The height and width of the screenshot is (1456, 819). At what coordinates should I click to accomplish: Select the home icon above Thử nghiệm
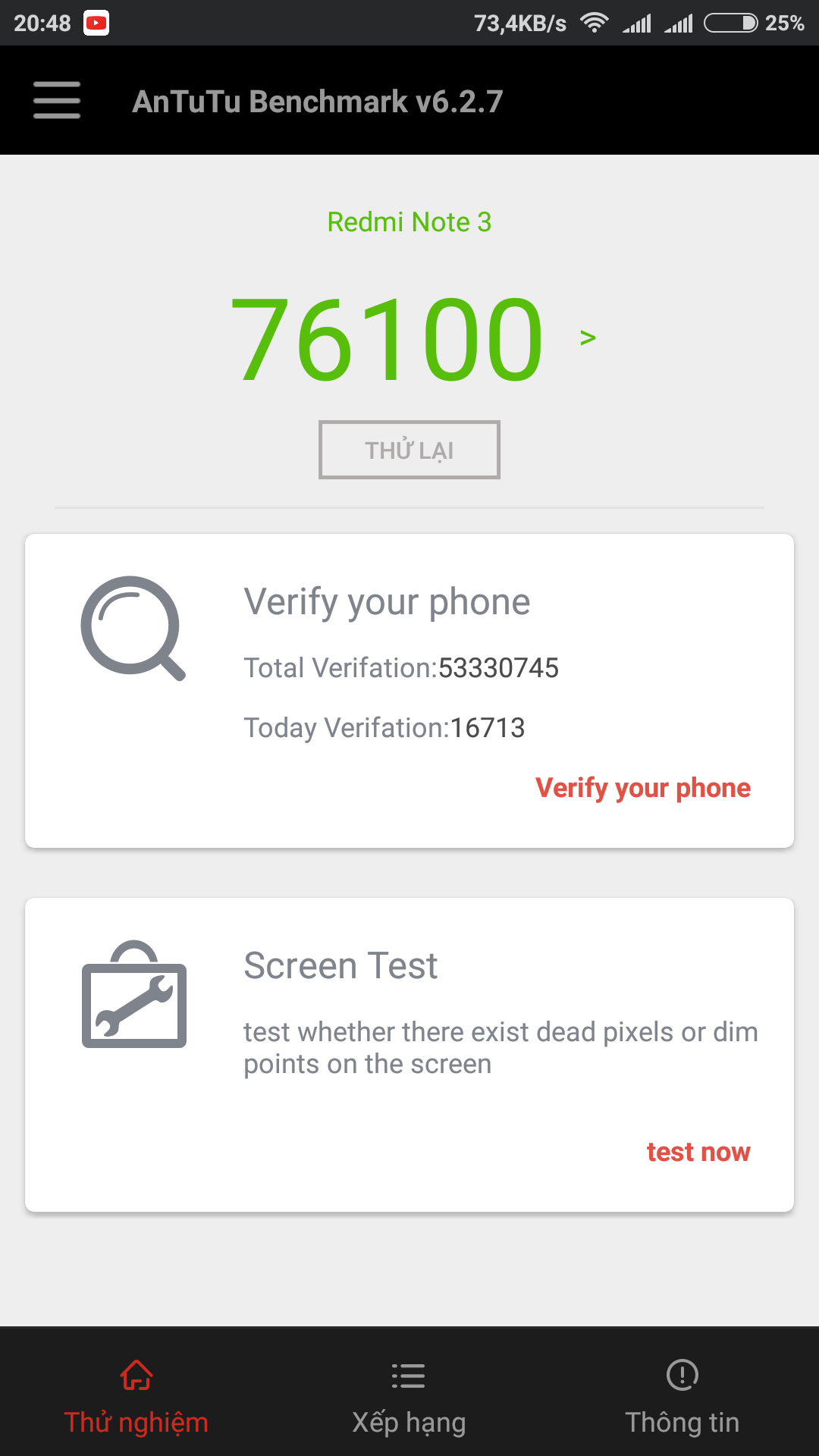(136, 1376)
